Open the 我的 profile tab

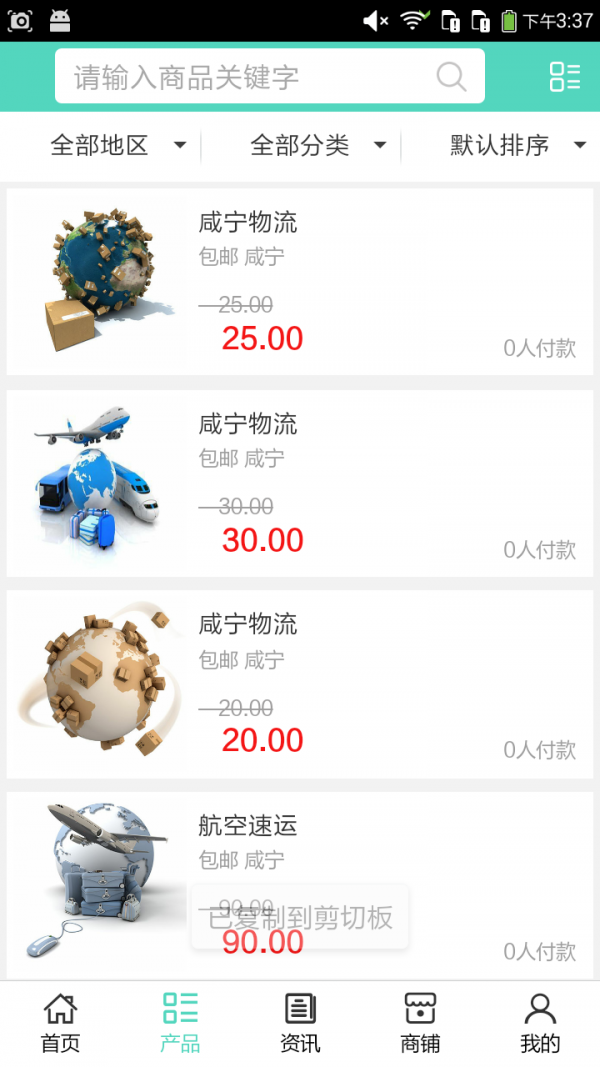click(540, 1023)
